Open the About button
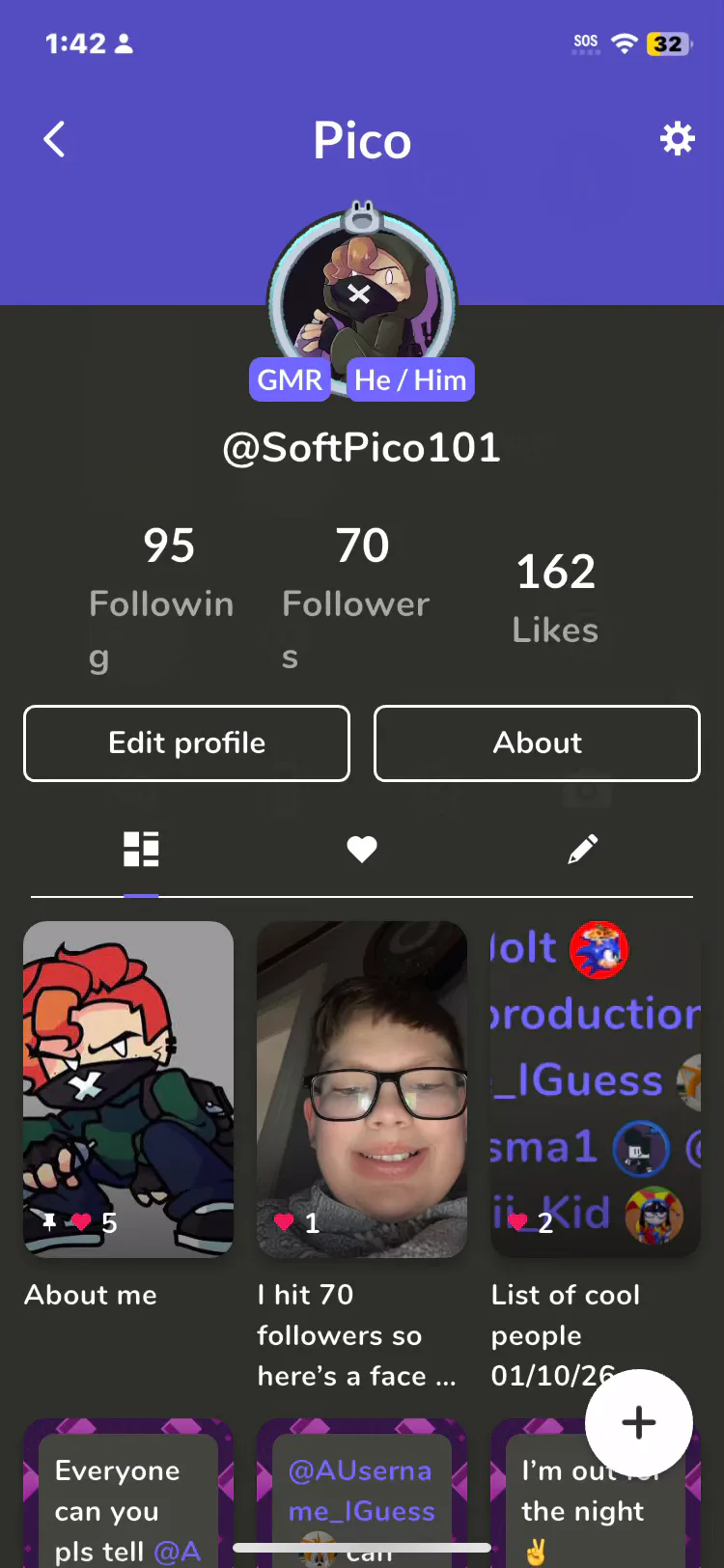The width and height of the screenshot is (724, 1568). click(x=537, y=742)
